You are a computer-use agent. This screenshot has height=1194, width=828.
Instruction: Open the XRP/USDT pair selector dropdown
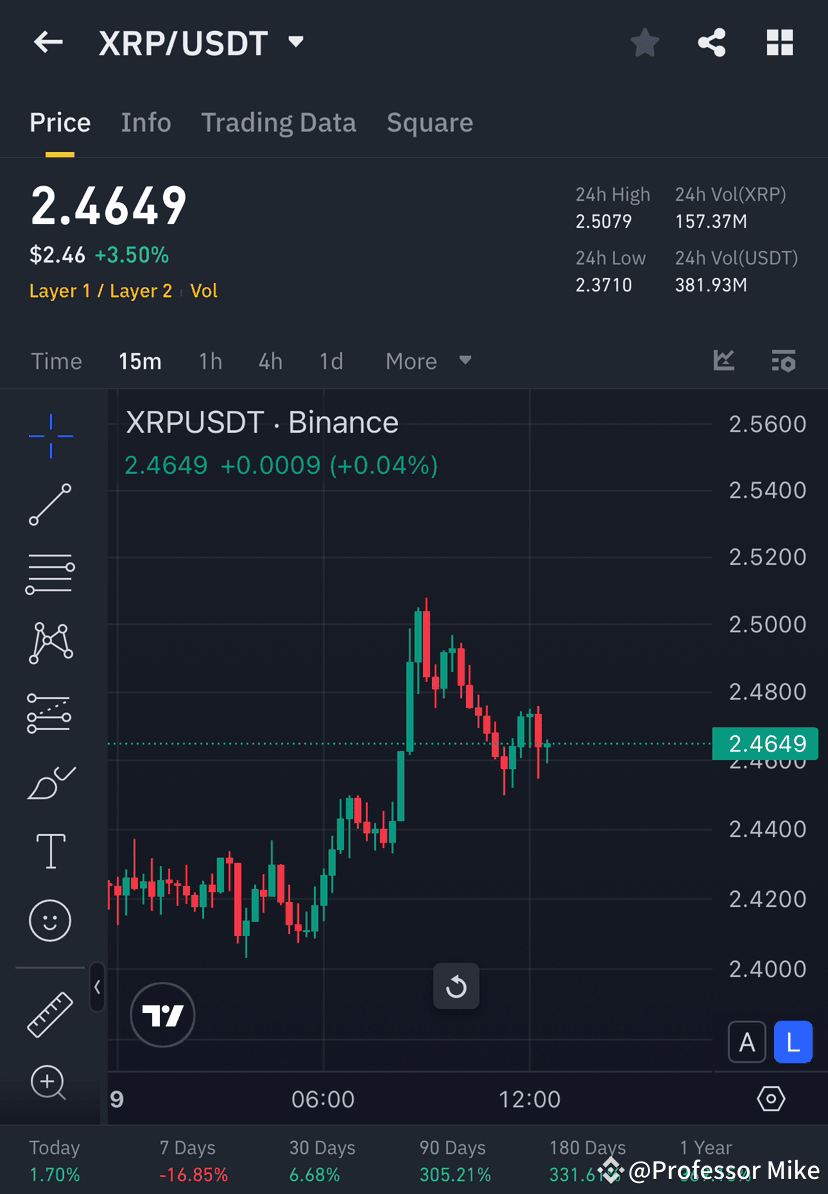(295, 42)
